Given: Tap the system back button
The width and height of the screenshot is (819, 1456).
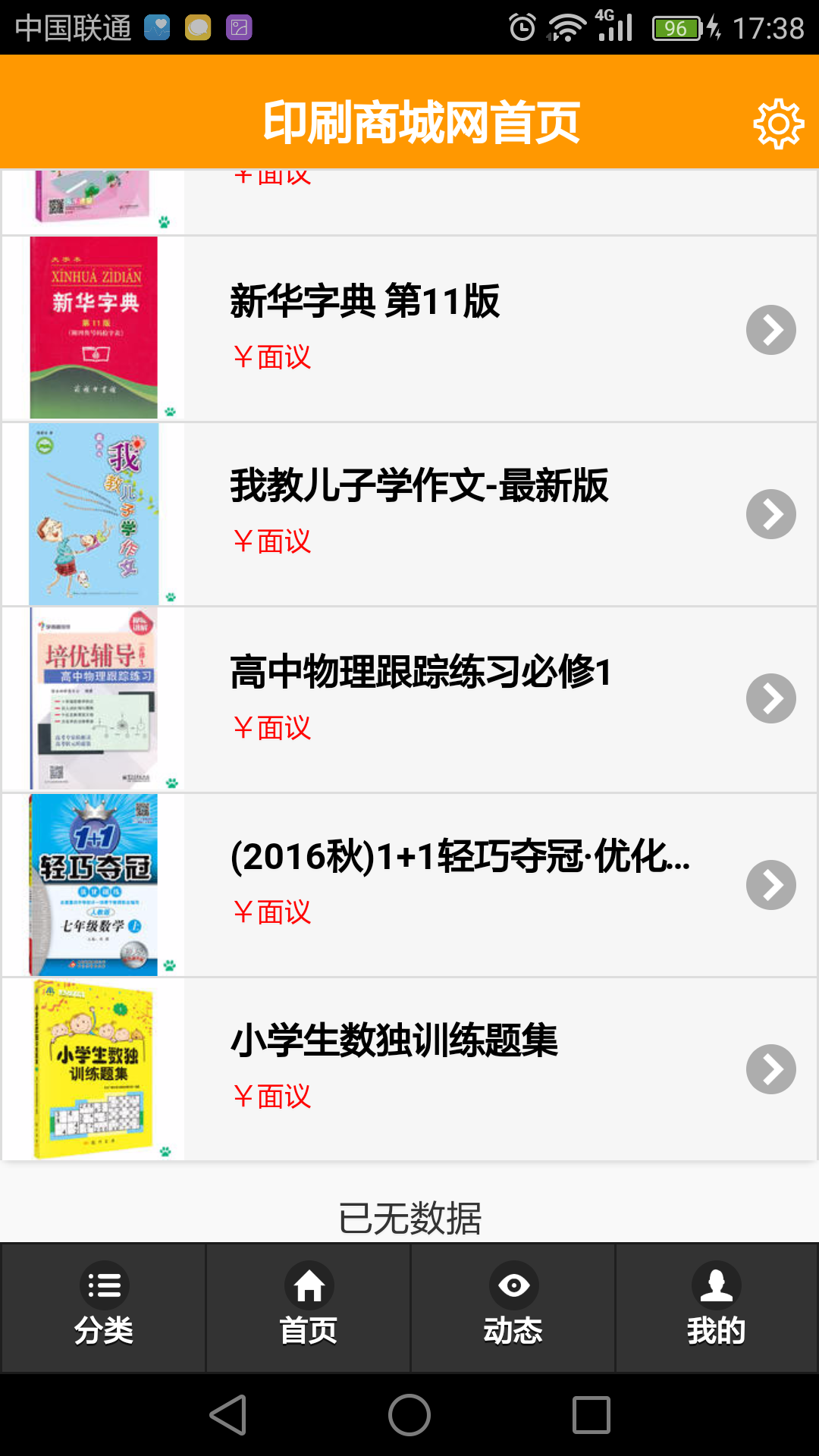Looking at the screenshot, I should pyautogui.click(x=227, y=1415).
